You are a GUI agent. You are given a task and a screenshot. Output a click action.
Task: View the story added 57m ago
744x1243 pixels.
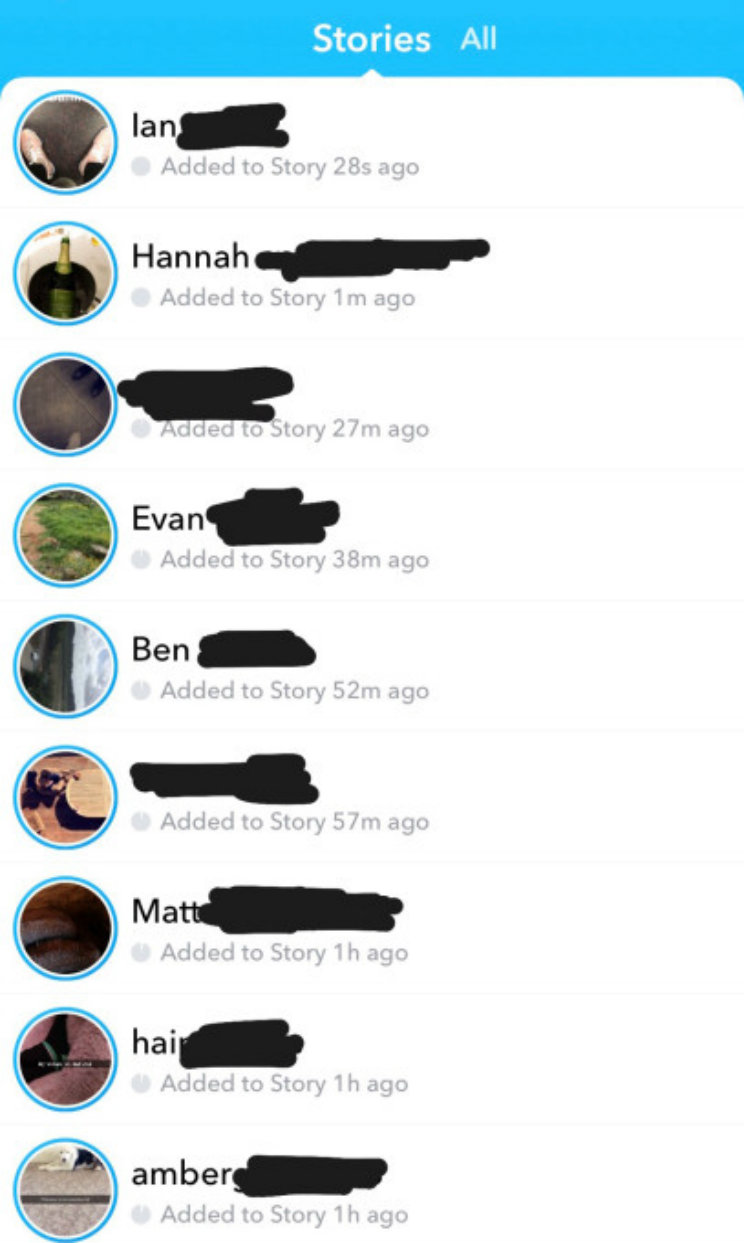click(64, 797)
